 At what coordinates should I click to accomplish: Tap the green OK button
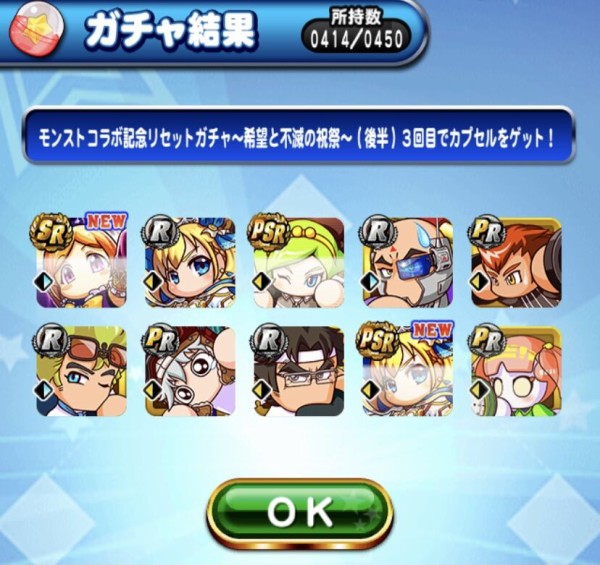[x=299, y=511]
